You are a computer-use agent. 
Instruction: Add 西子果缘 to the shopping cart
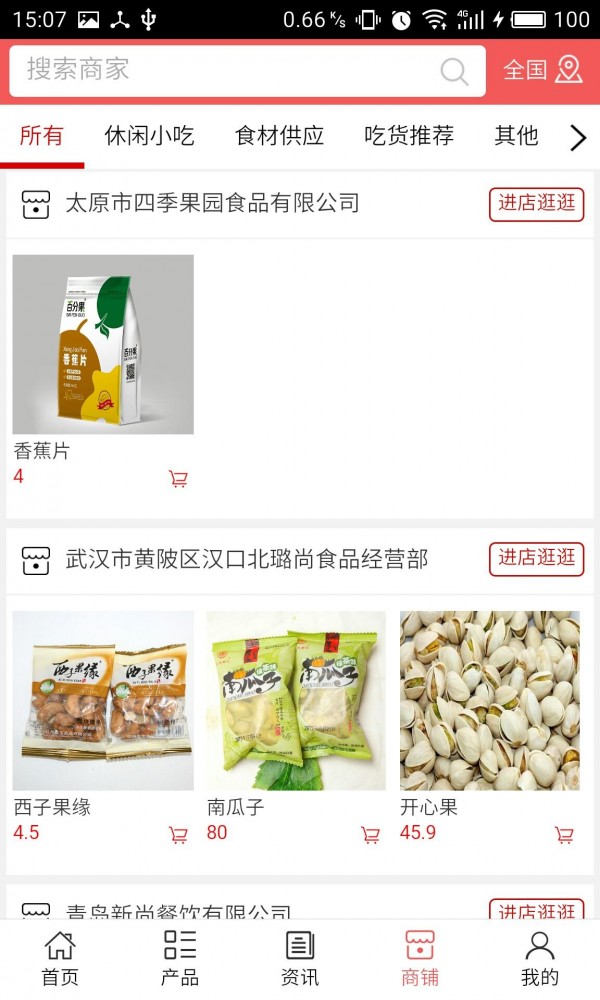[x=179, y=835]
